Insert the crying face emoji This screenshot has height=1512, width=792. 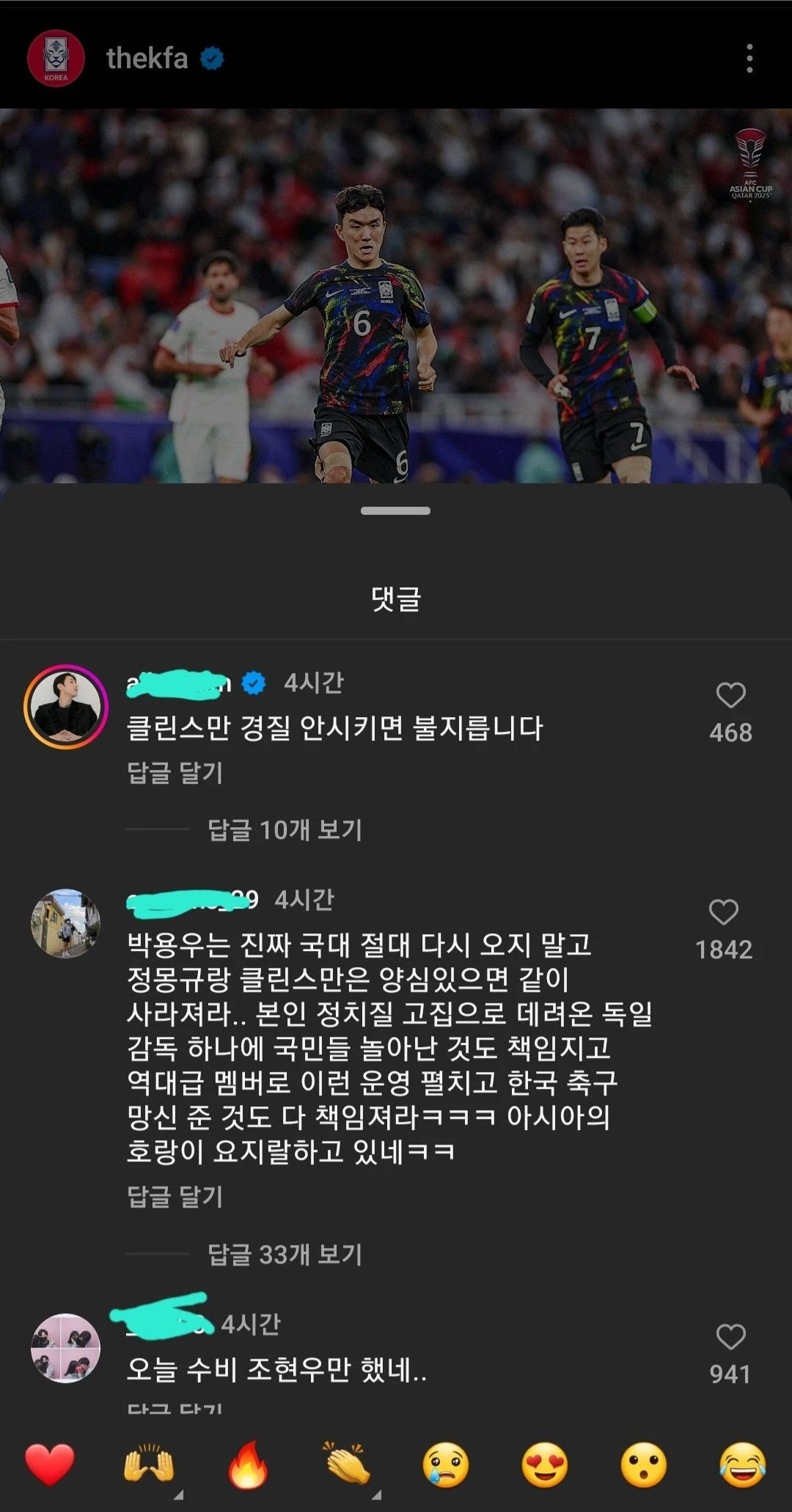(x=445, y=1464)
